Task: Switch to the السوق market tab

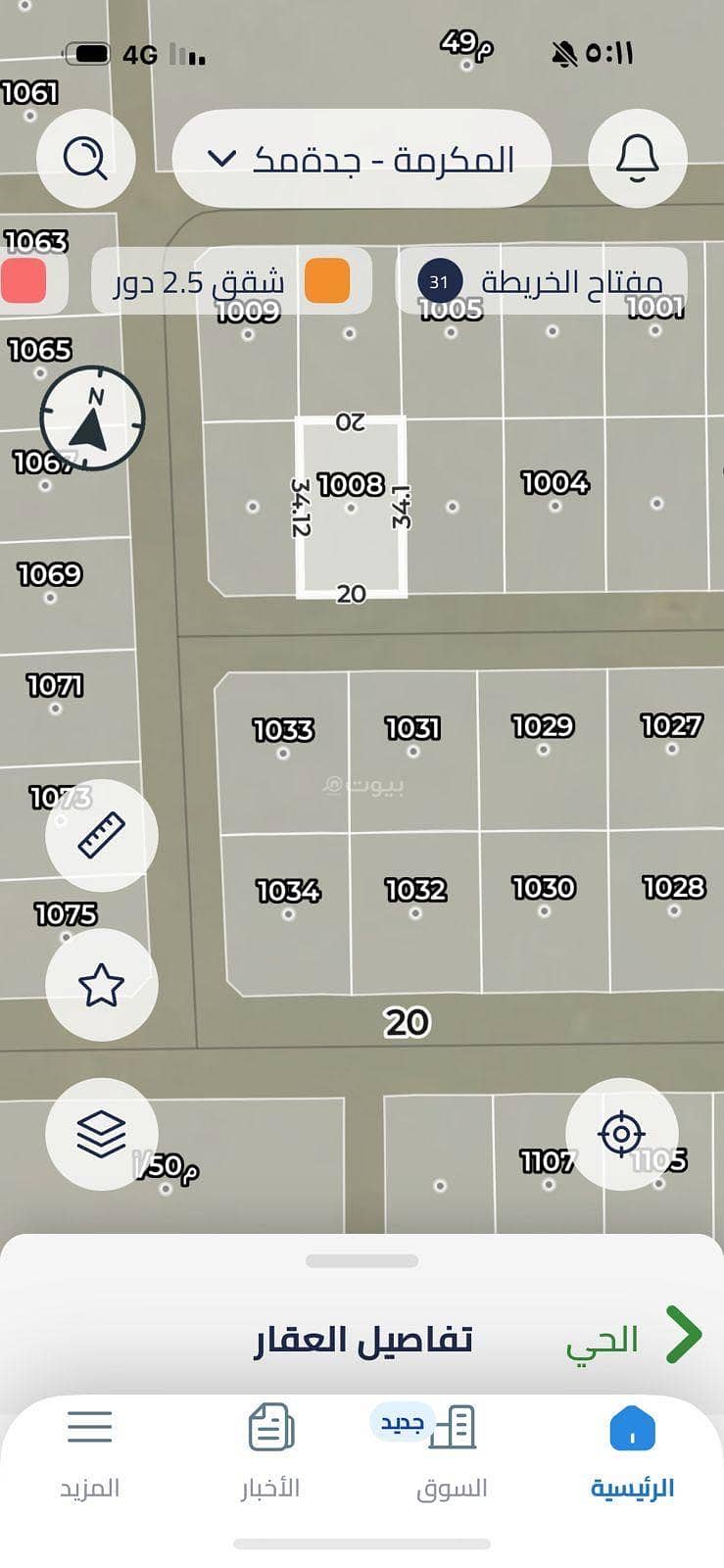Action: click(x=452, y=1450)
